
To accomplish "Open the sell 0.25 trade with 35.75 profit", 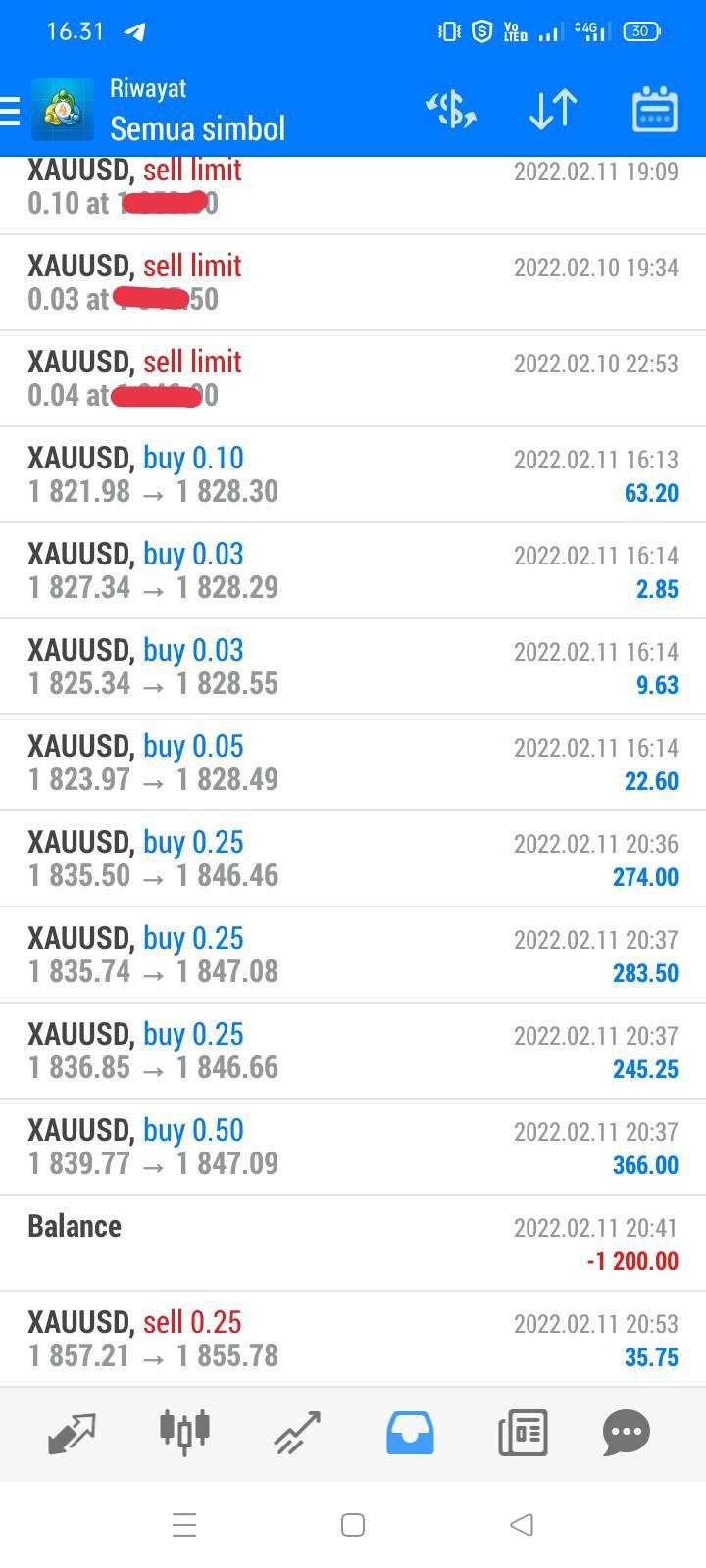I will [x=353, y=1339].
